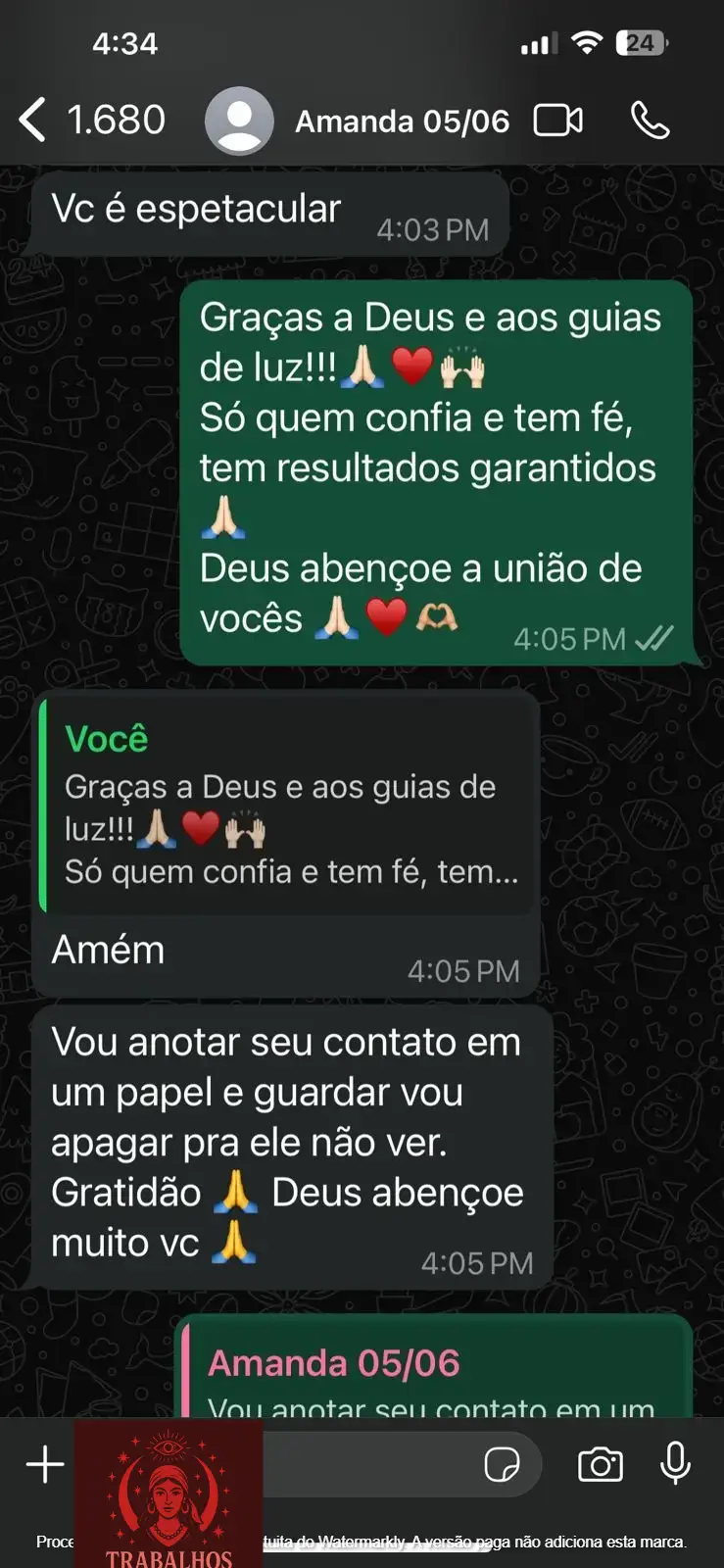Open the attachment plus menu
The height and width of the screenshot is (1568, 724).
click(45, 1464)
